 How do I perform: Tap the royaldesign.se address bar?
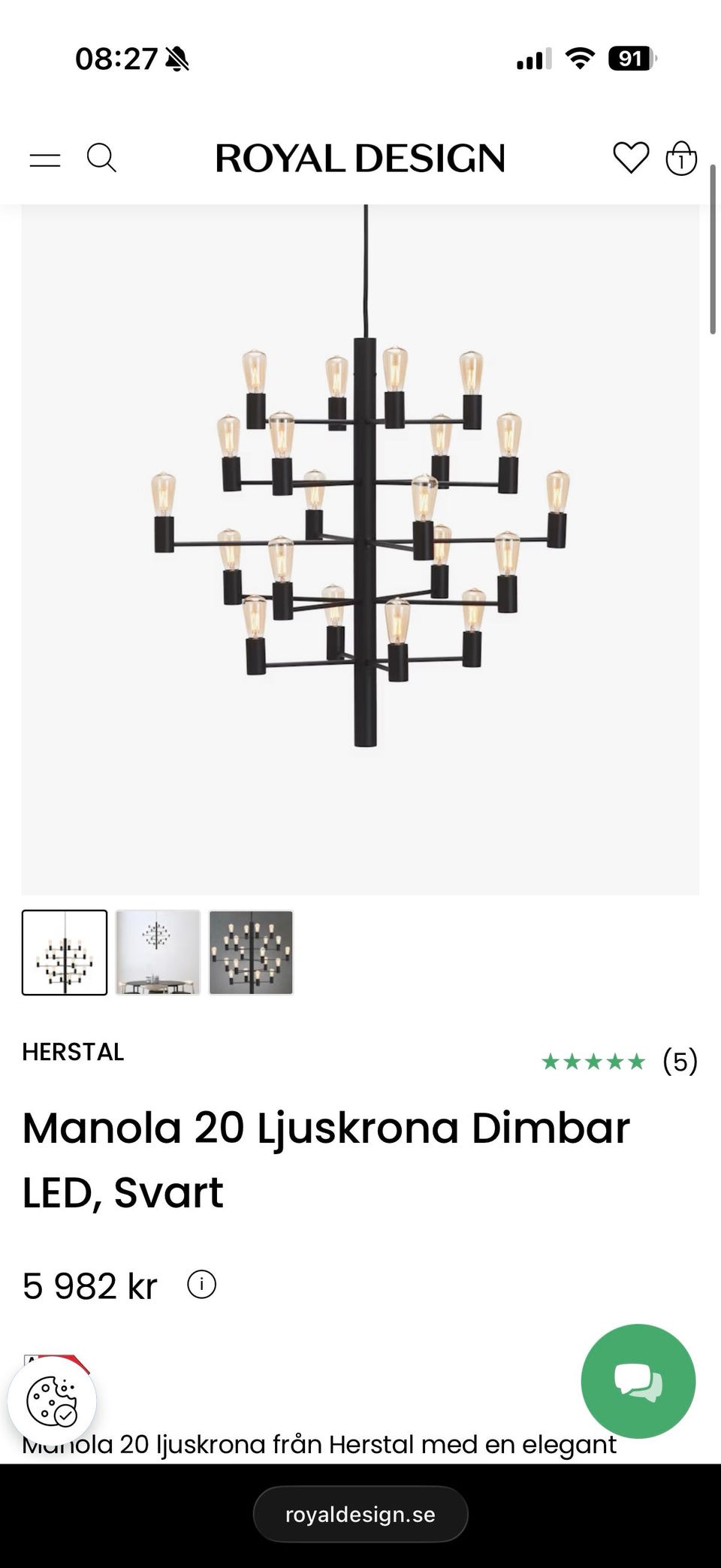coord(360,1514)
